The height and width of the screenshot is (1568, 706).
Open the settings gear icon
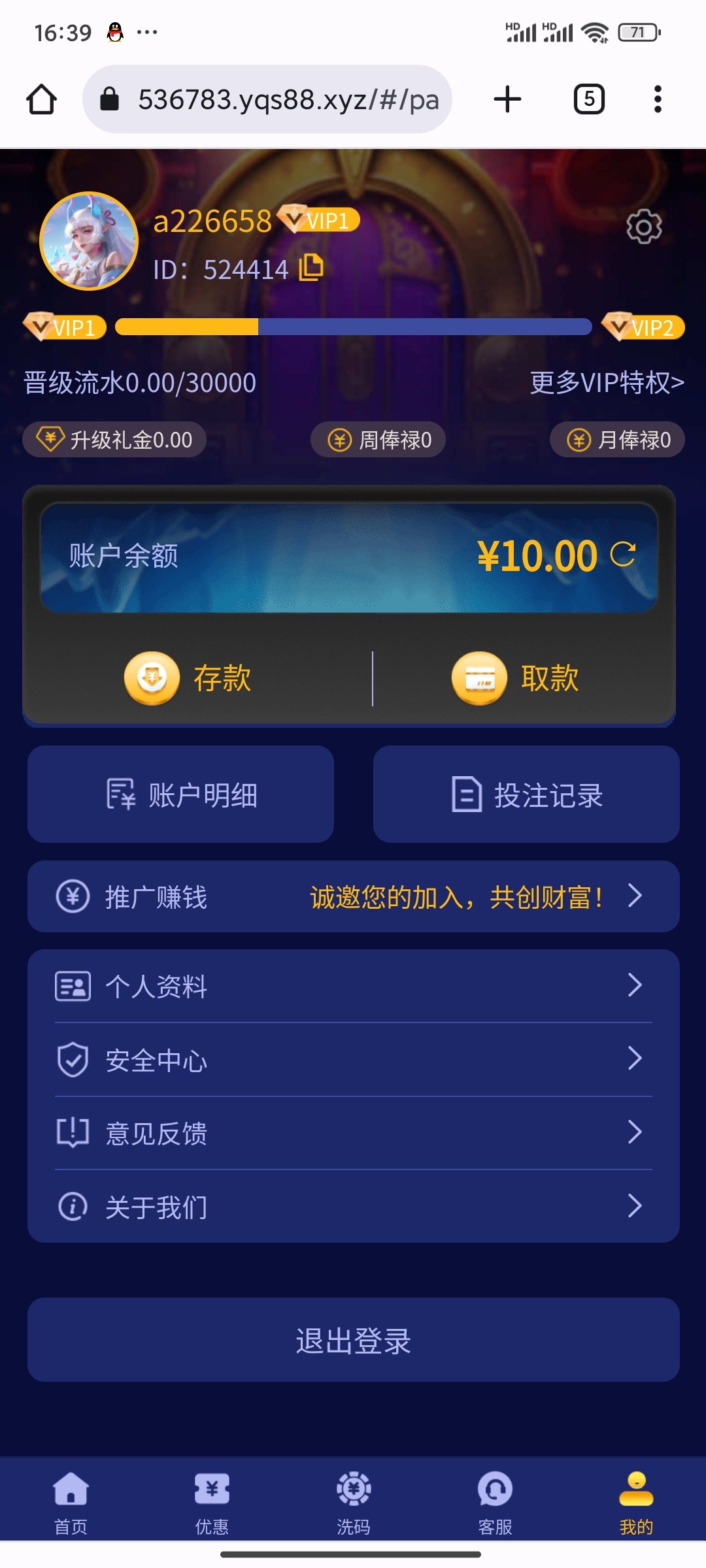click(x=644, y=227)
